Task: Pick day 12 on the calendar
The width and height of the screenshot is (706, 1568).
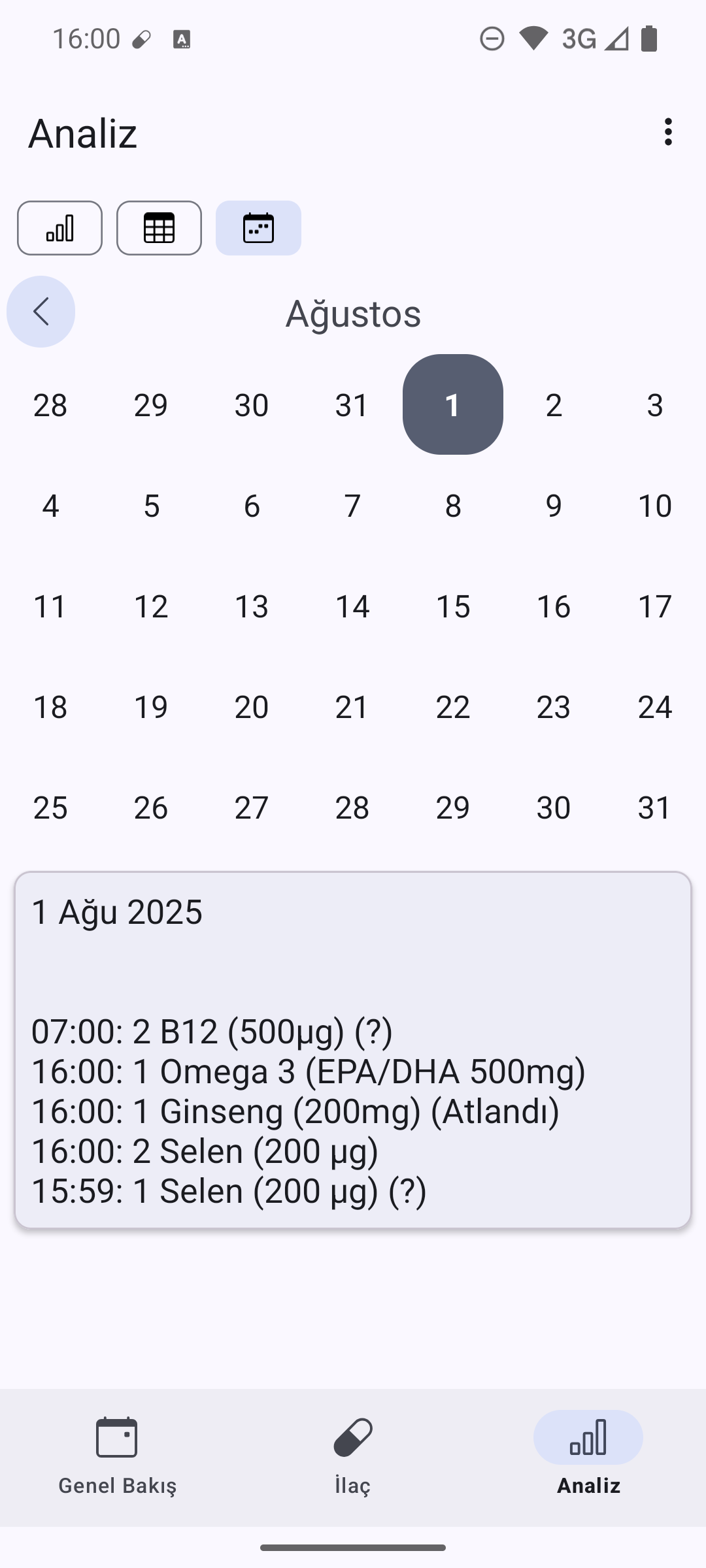Action: (151, 606)
